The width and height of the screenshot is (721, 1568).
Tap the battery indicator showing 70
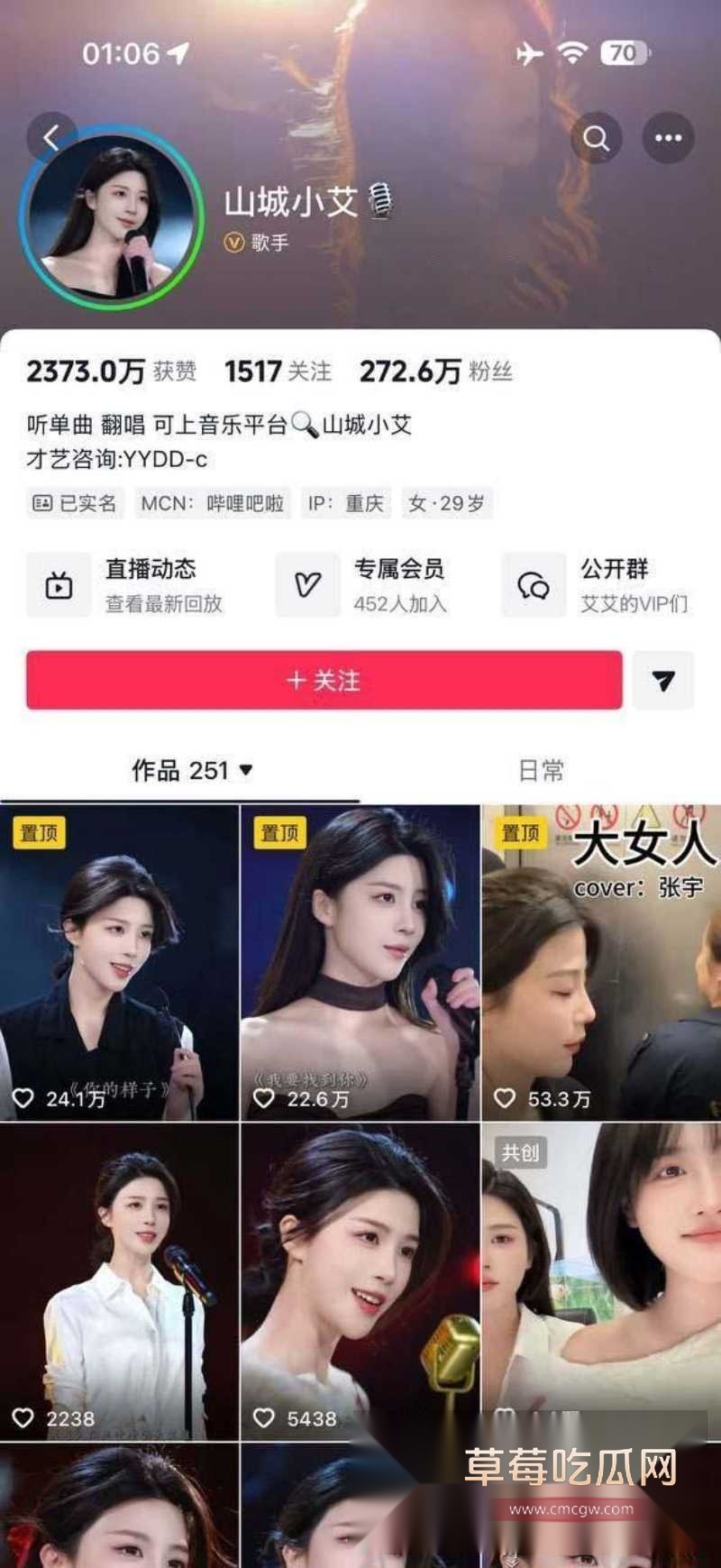pos(619,53)
